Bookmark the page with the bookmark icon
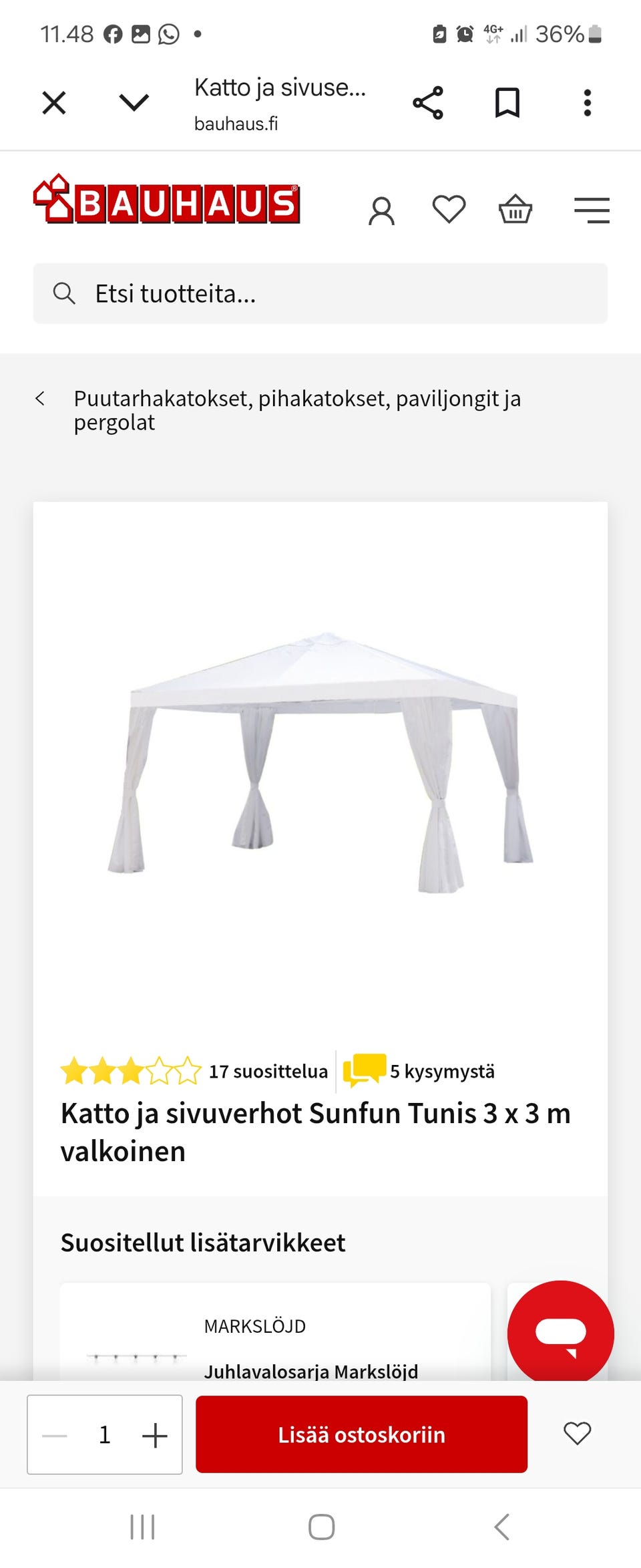Viewport: 641px width, 1568px height. point(506,102)
